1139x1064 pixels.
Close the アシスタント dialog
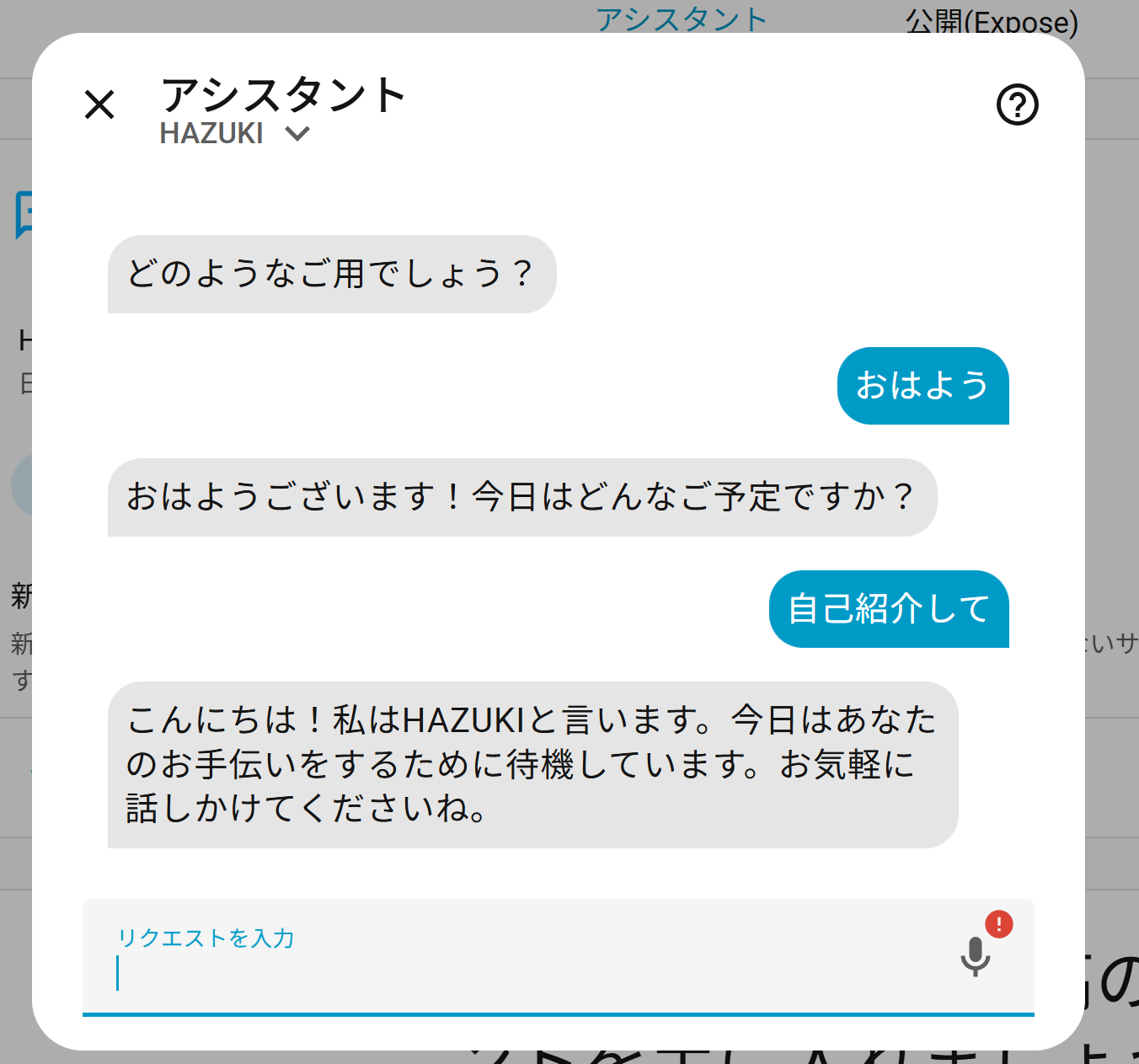click(x=99, y=105)
